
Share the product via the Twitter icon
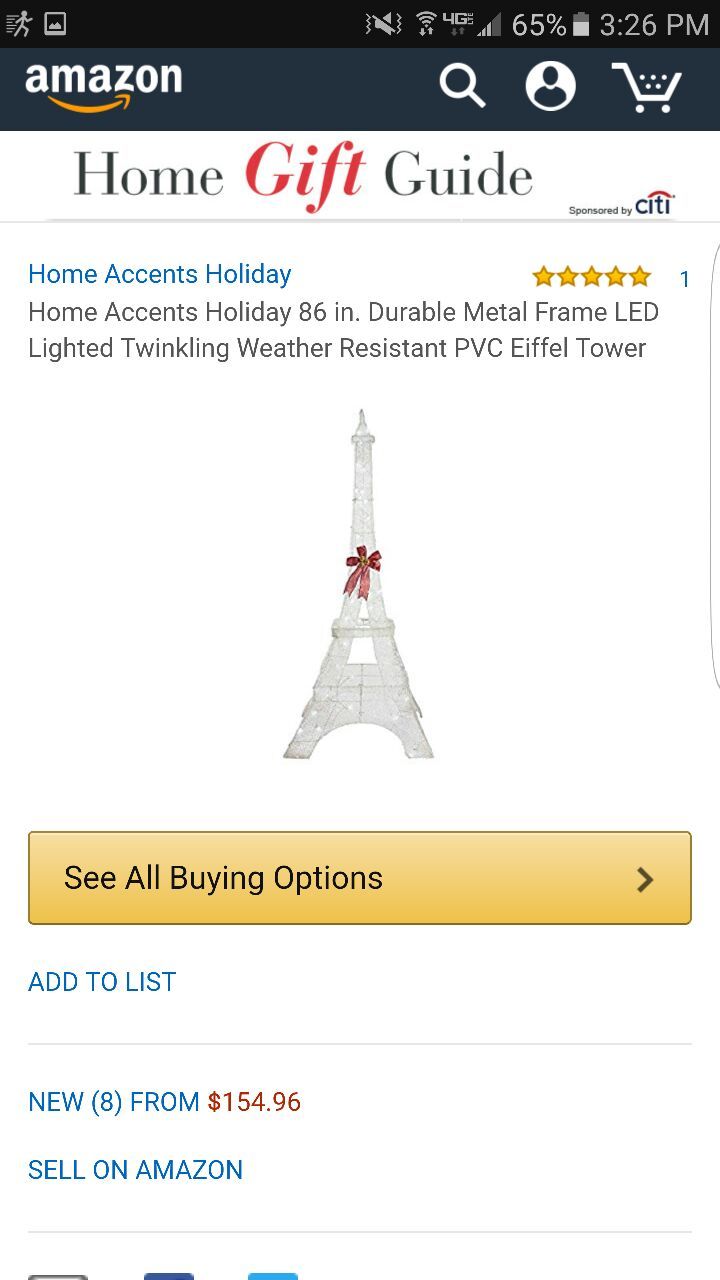[272, 1272]
